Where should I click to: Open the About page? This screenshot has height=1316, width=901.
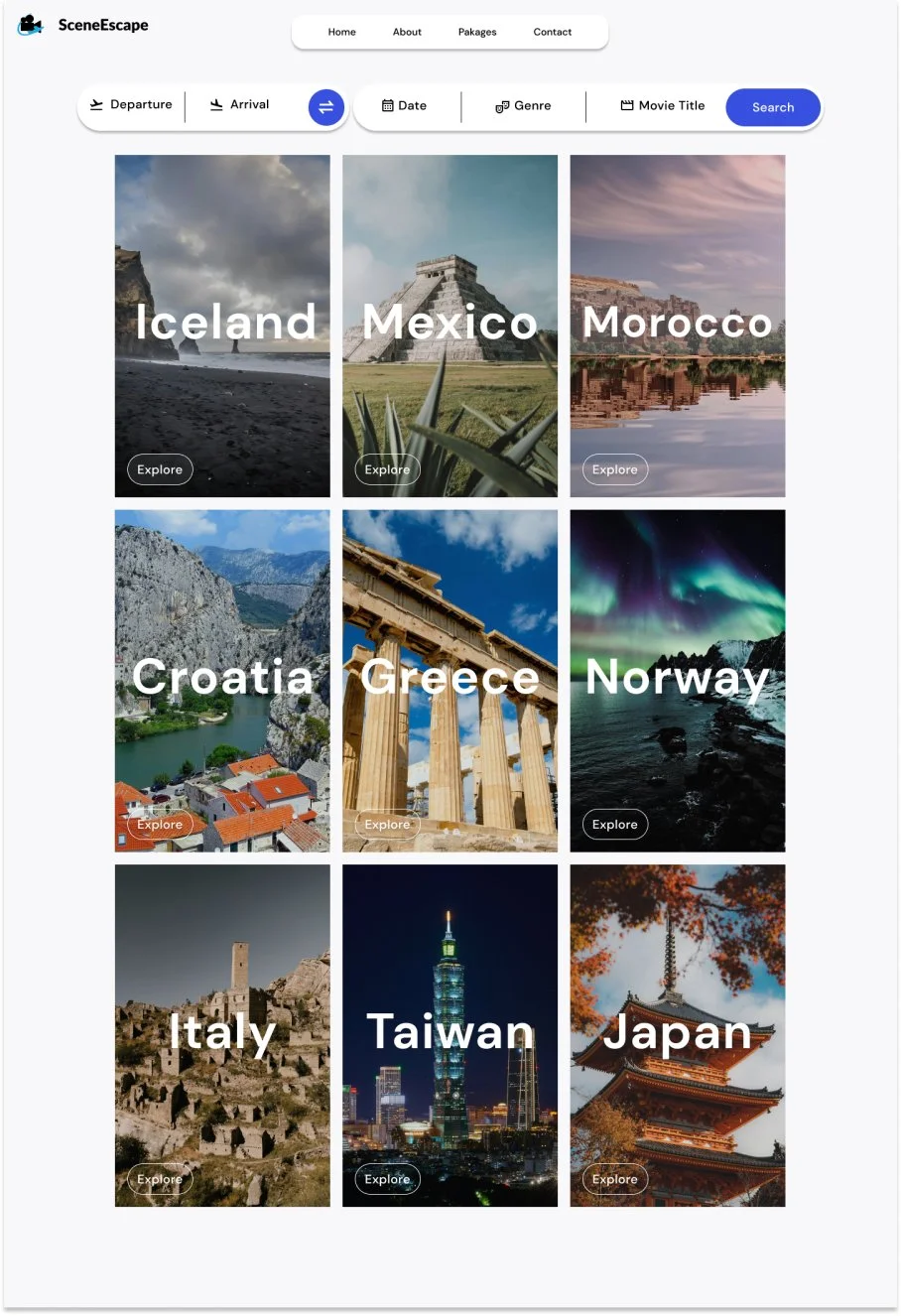(407, 32)
